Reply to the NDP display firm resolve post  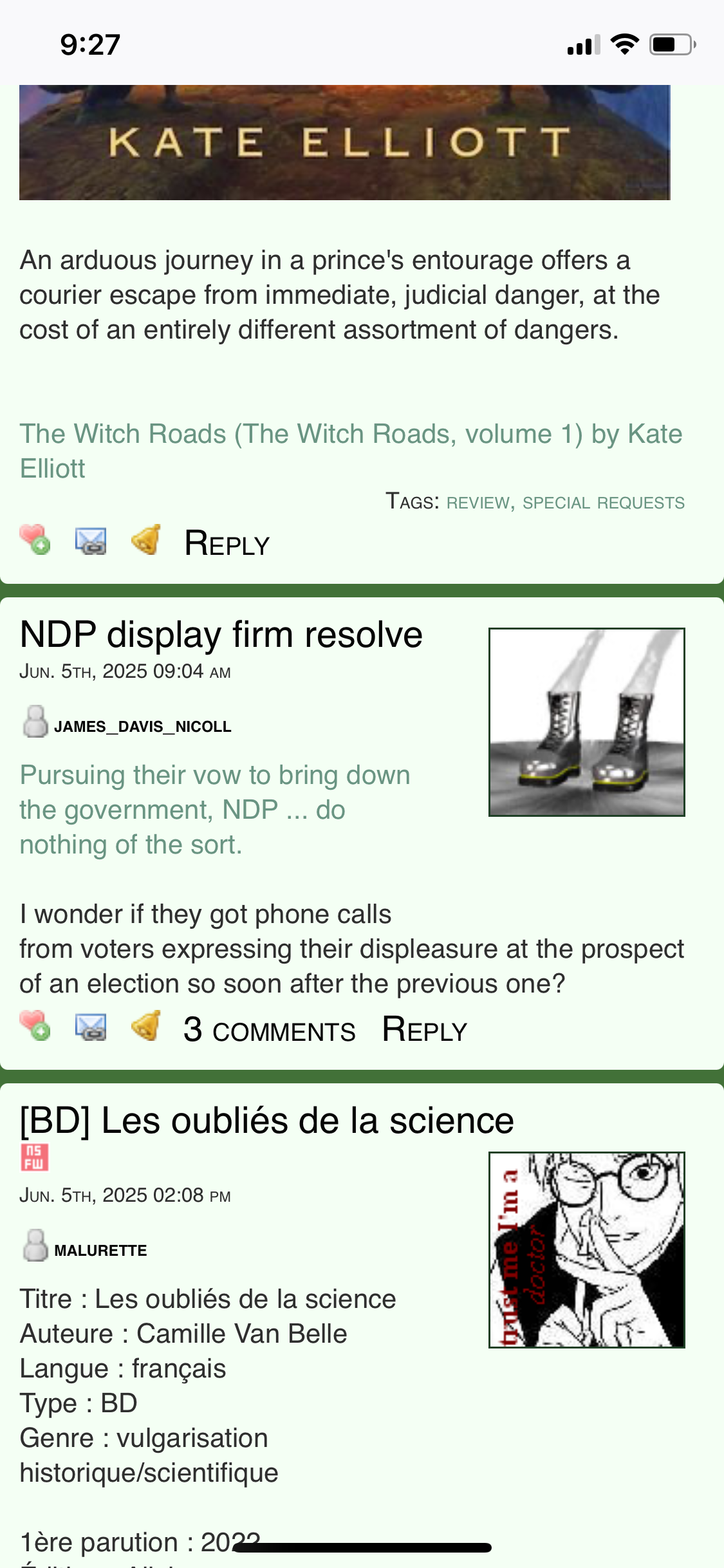tap(425, 1030)
